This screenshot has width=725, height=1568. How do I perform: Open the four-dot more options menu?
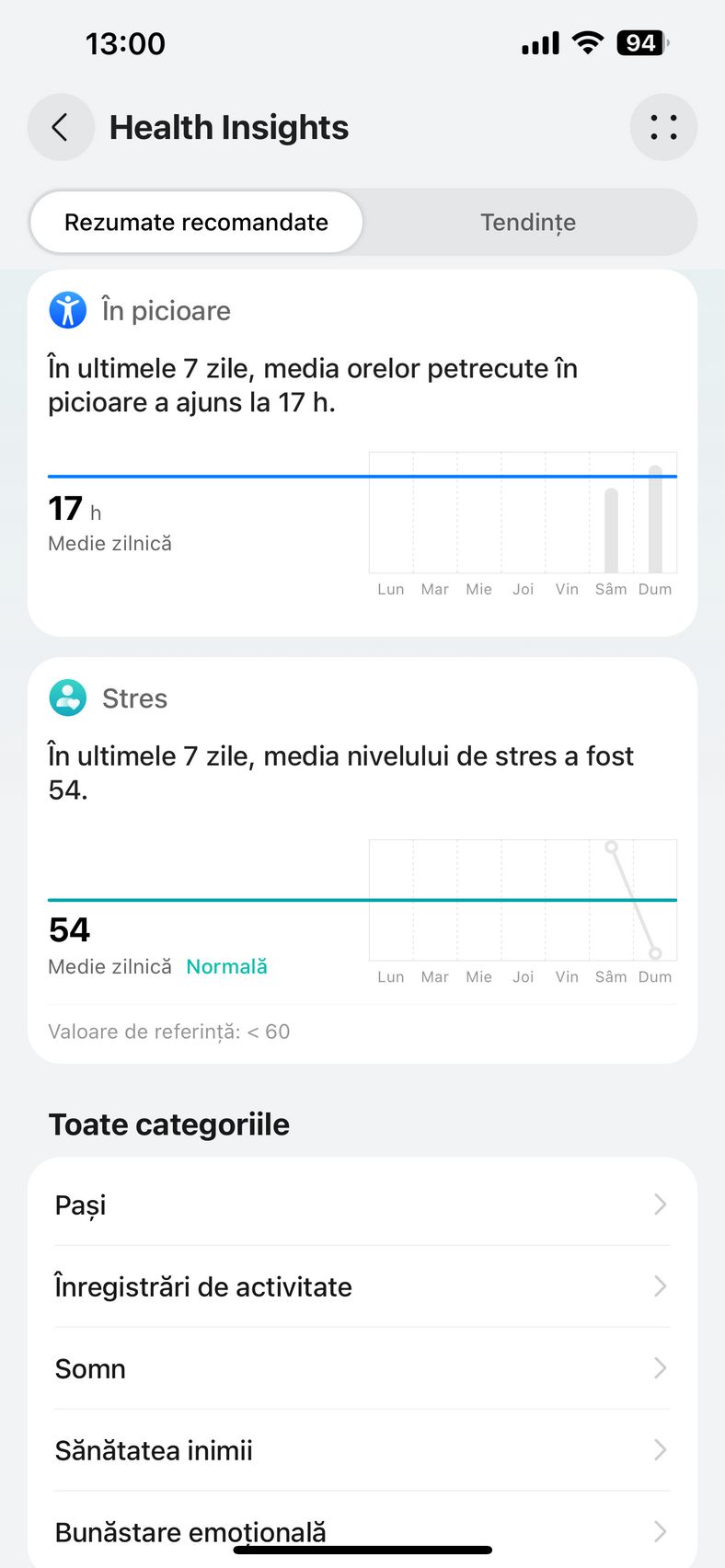pos(663,127)
